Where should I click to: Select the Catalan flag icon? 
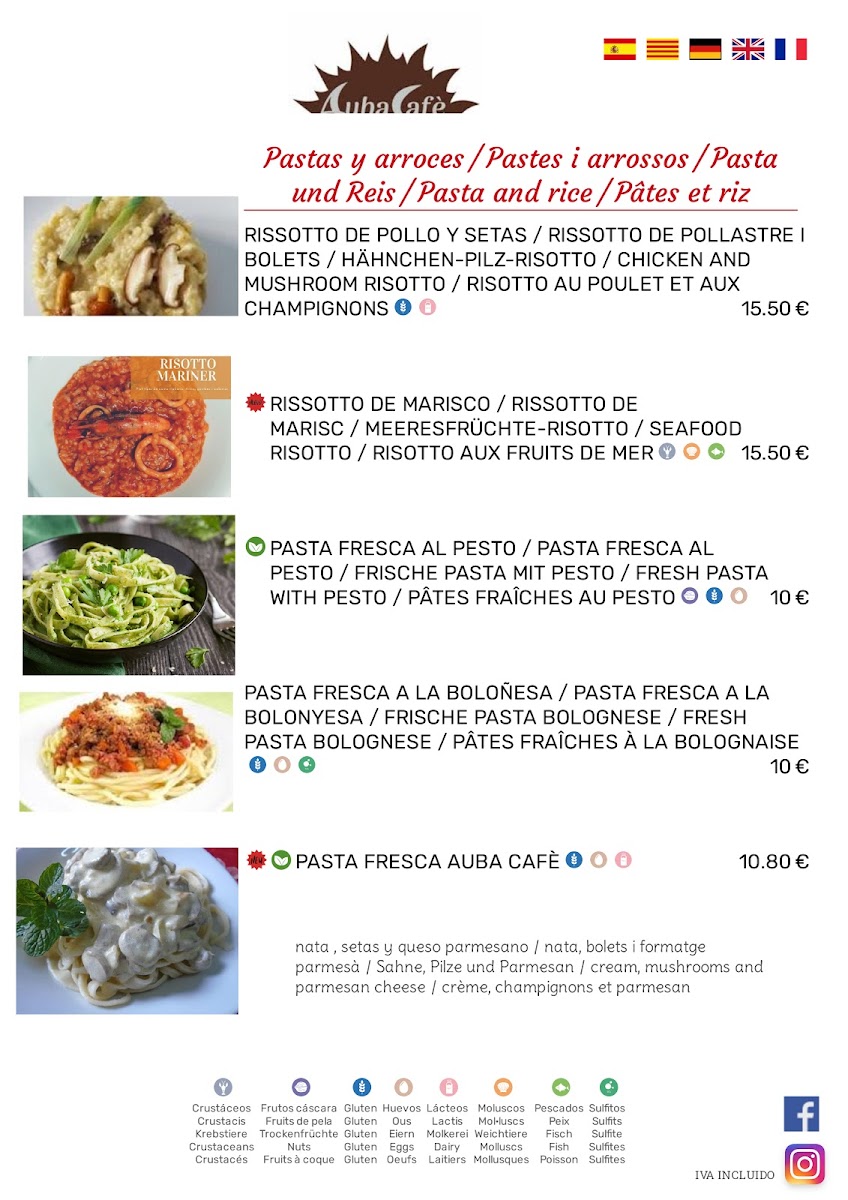point(661,46)
